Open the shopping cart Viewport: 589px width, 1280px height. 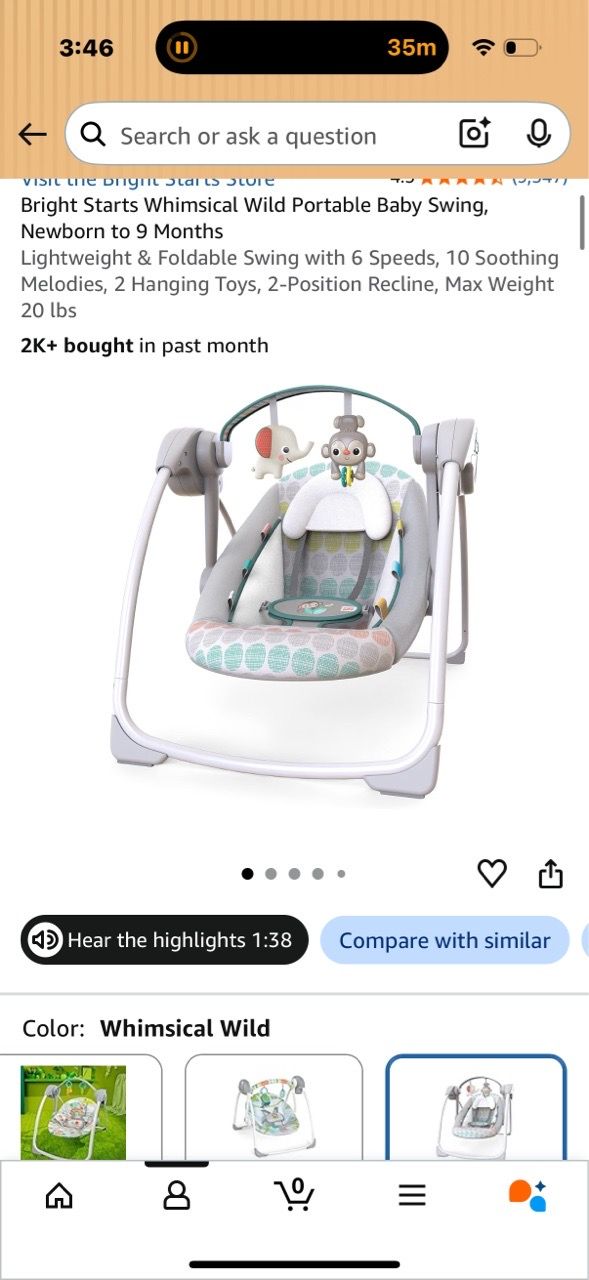coord(295,1194)
